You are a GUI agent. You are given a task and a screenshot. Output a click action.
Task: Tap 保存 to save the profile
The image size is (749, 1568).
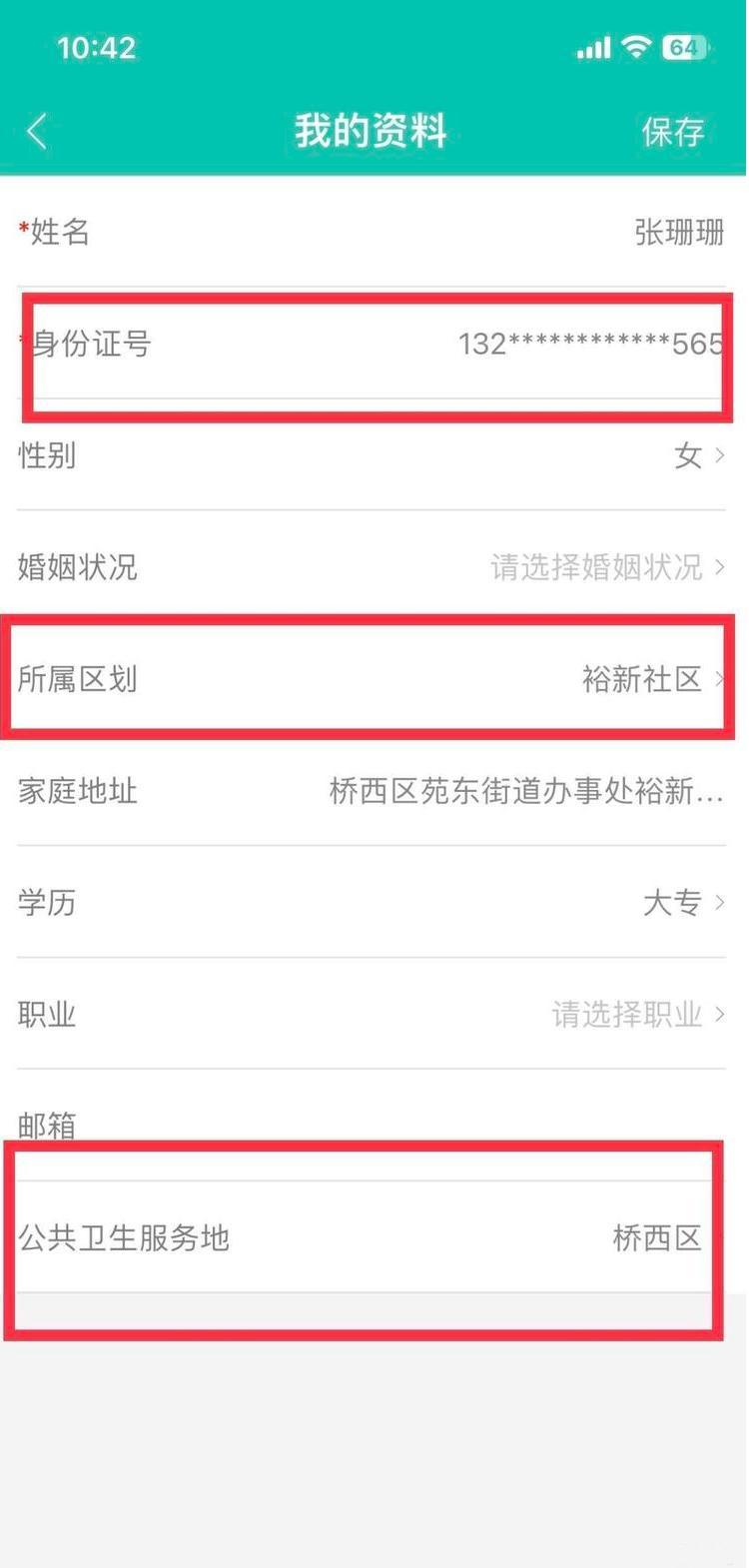pos(672,132)
